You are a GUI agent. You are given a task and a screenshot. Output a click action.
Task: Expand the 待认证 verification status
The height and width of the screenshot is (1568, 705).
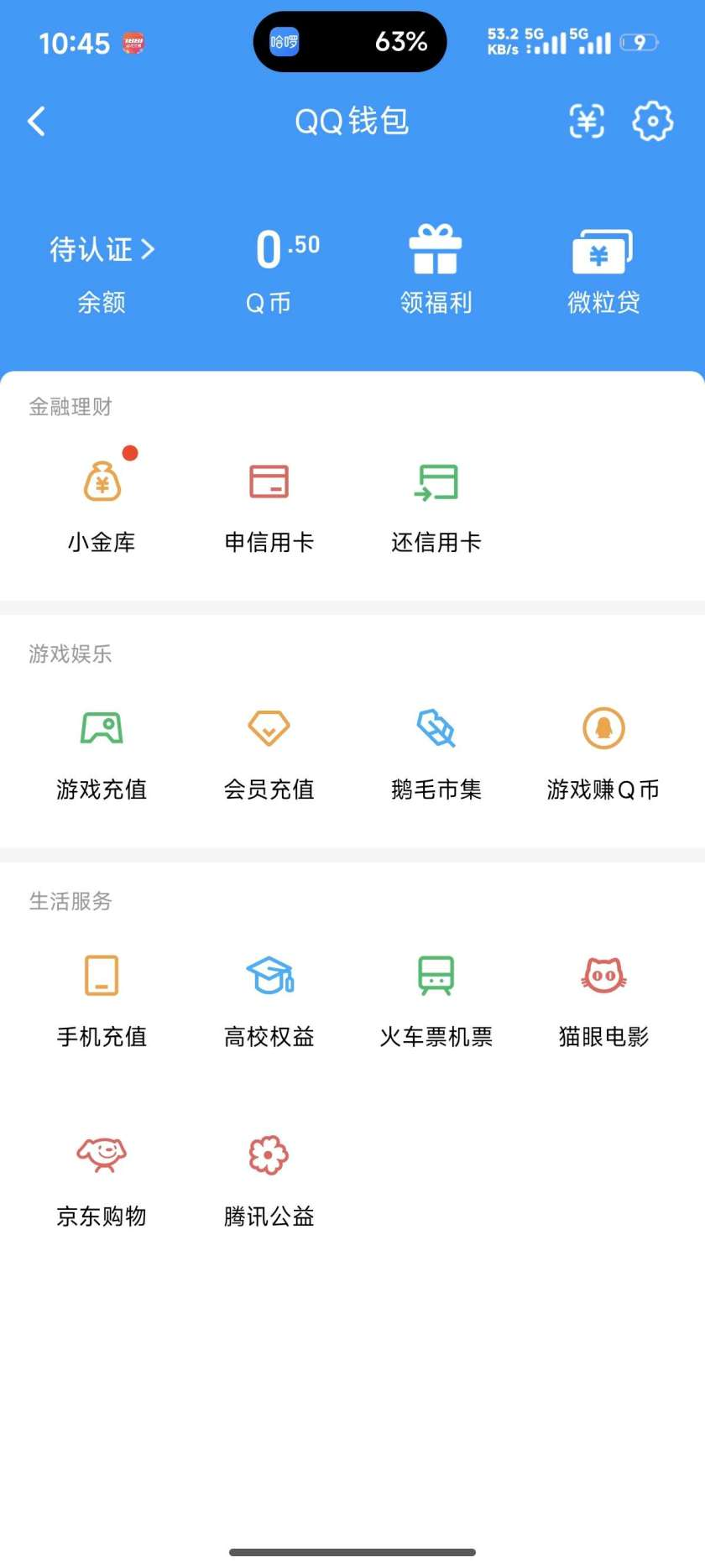point(102,249)
